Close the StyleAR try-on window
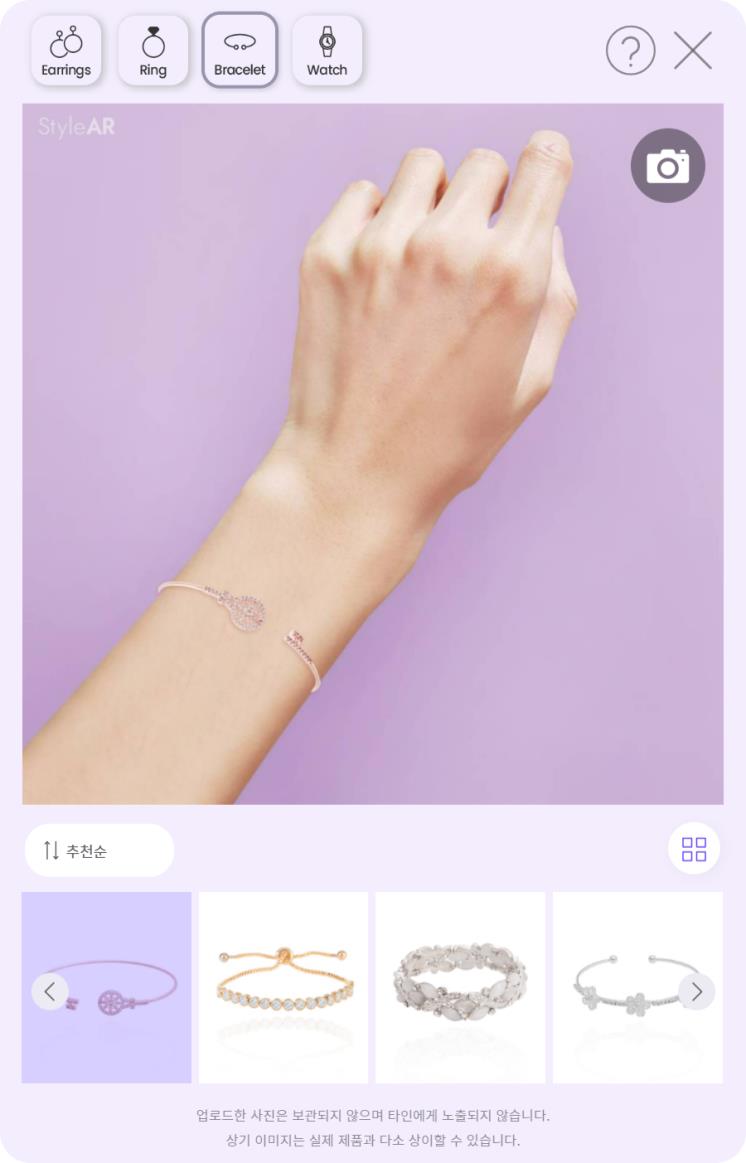The width and height of the screenshot is (746, 1163). [x=692, y=50]
